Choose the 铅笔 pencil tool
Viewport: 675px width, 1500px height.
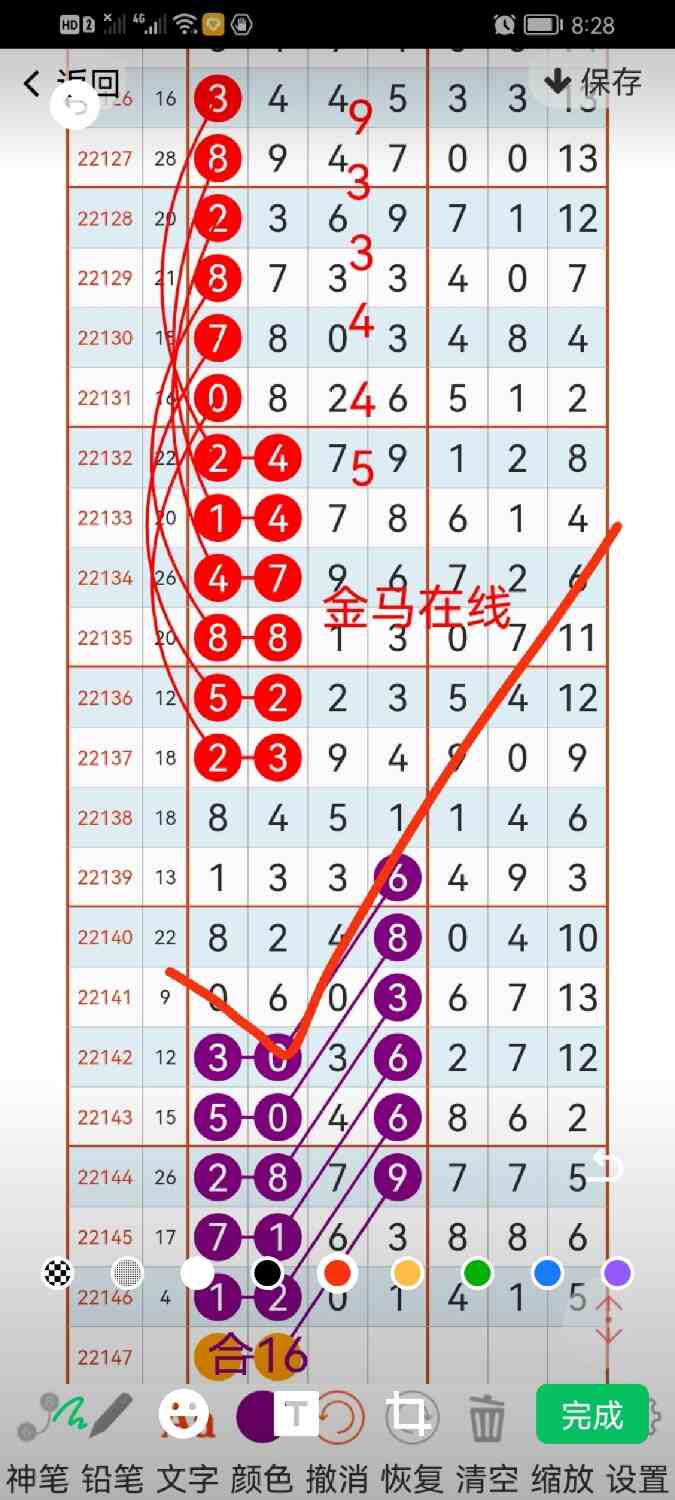coord(112,1416)
